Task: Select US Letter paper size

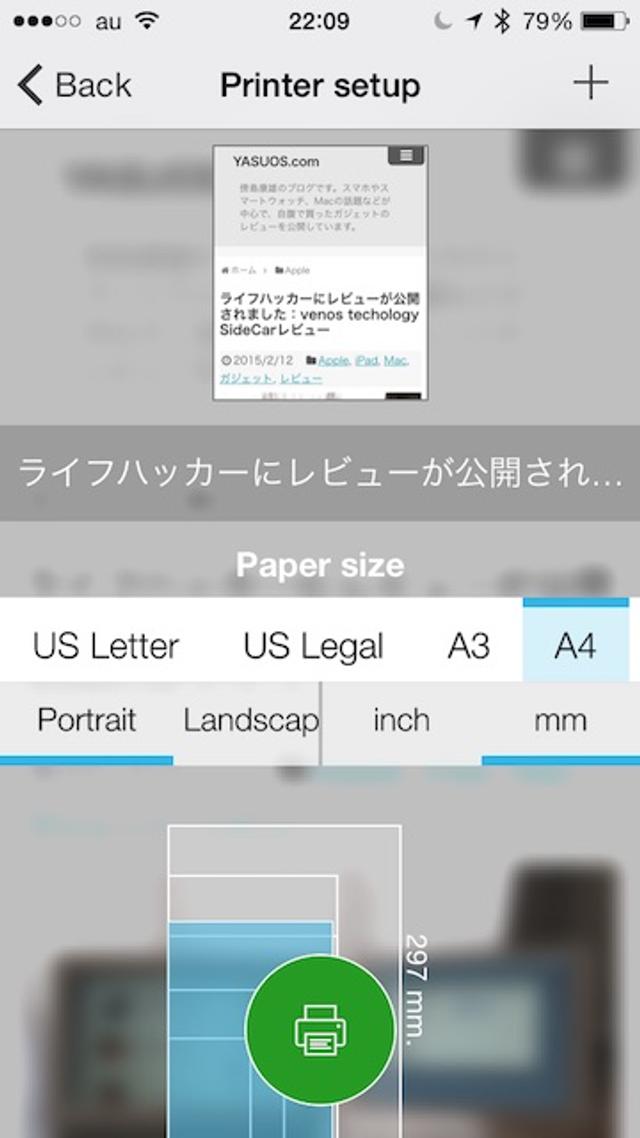Action: (x=106, y=646)
